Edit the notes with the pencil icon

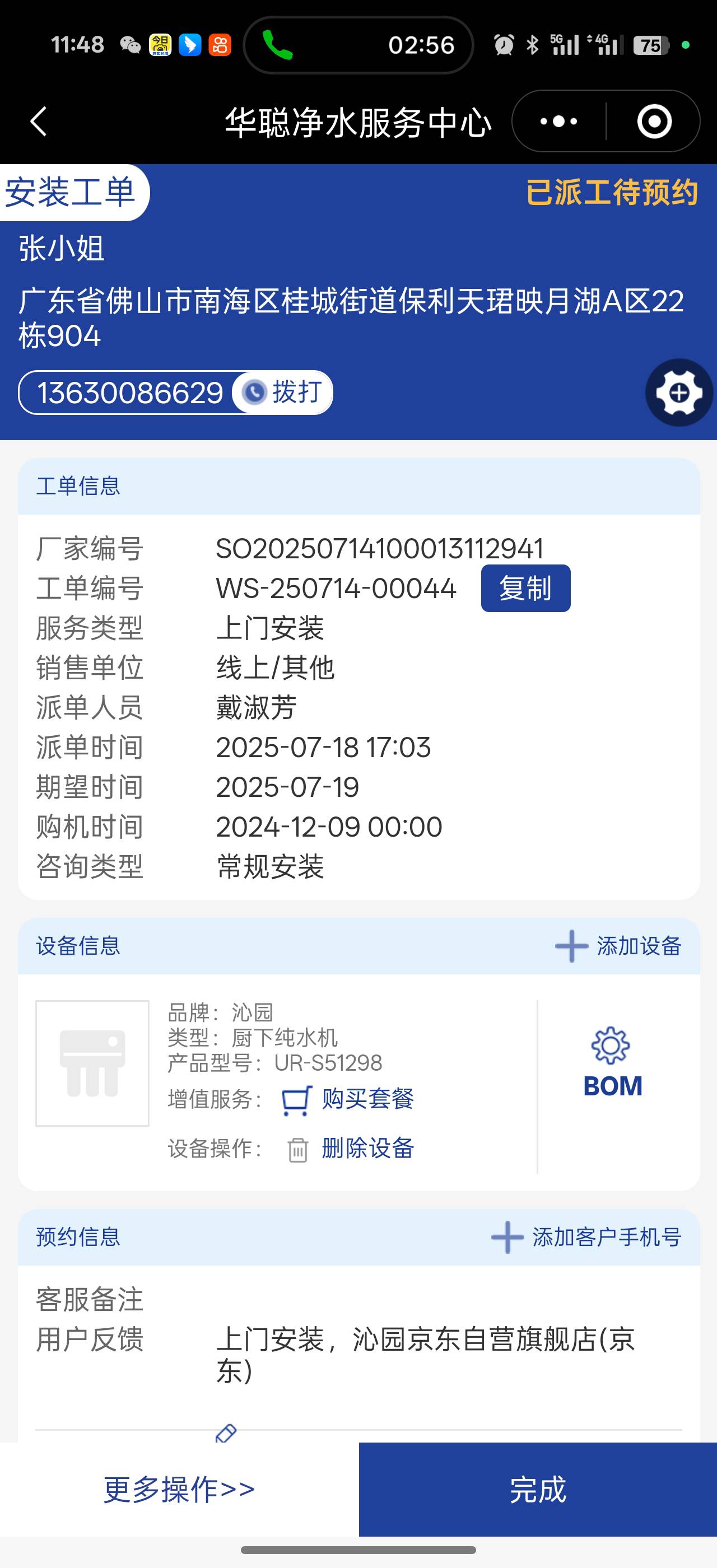pyautogui.click(x=226, y=1434)
